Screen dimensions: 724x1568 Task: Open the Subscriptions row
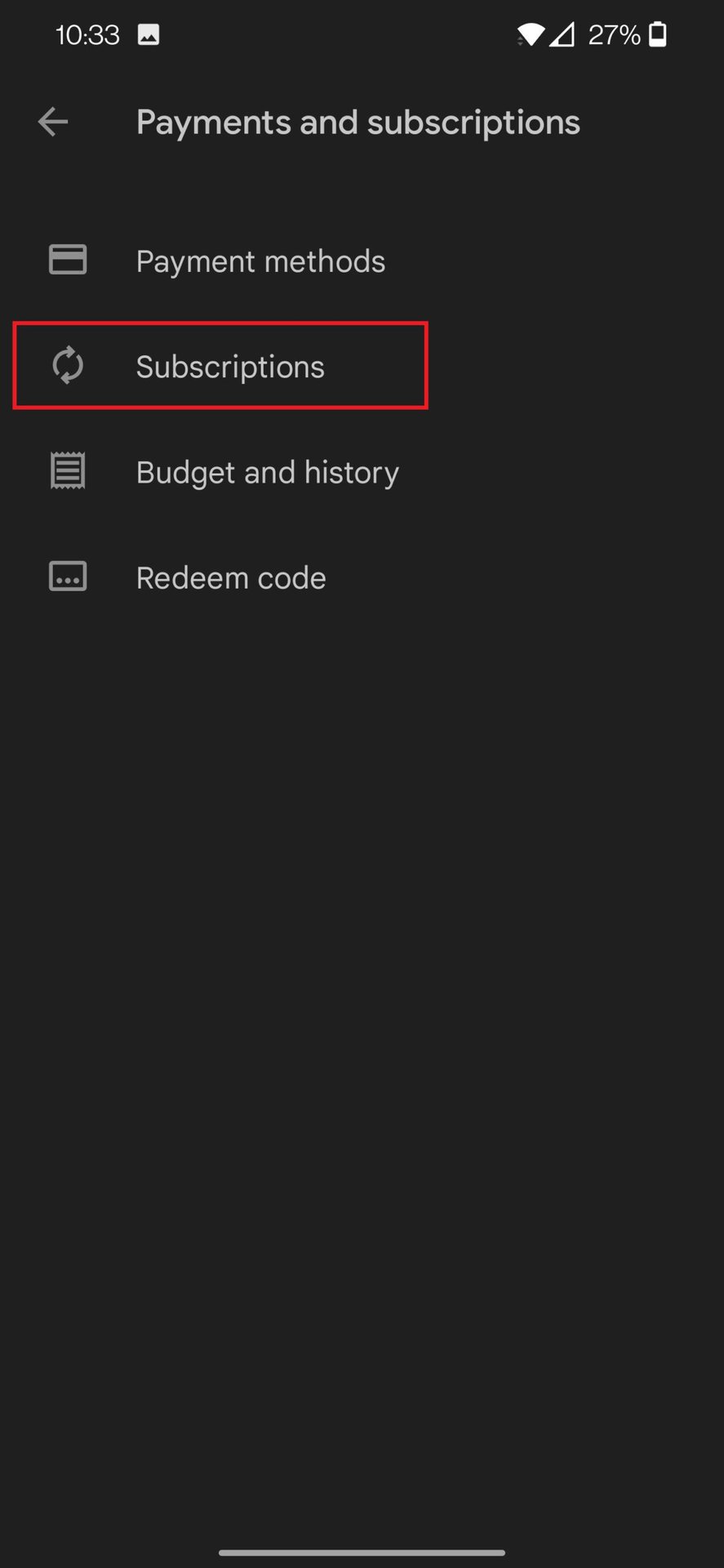coord(229,367)
